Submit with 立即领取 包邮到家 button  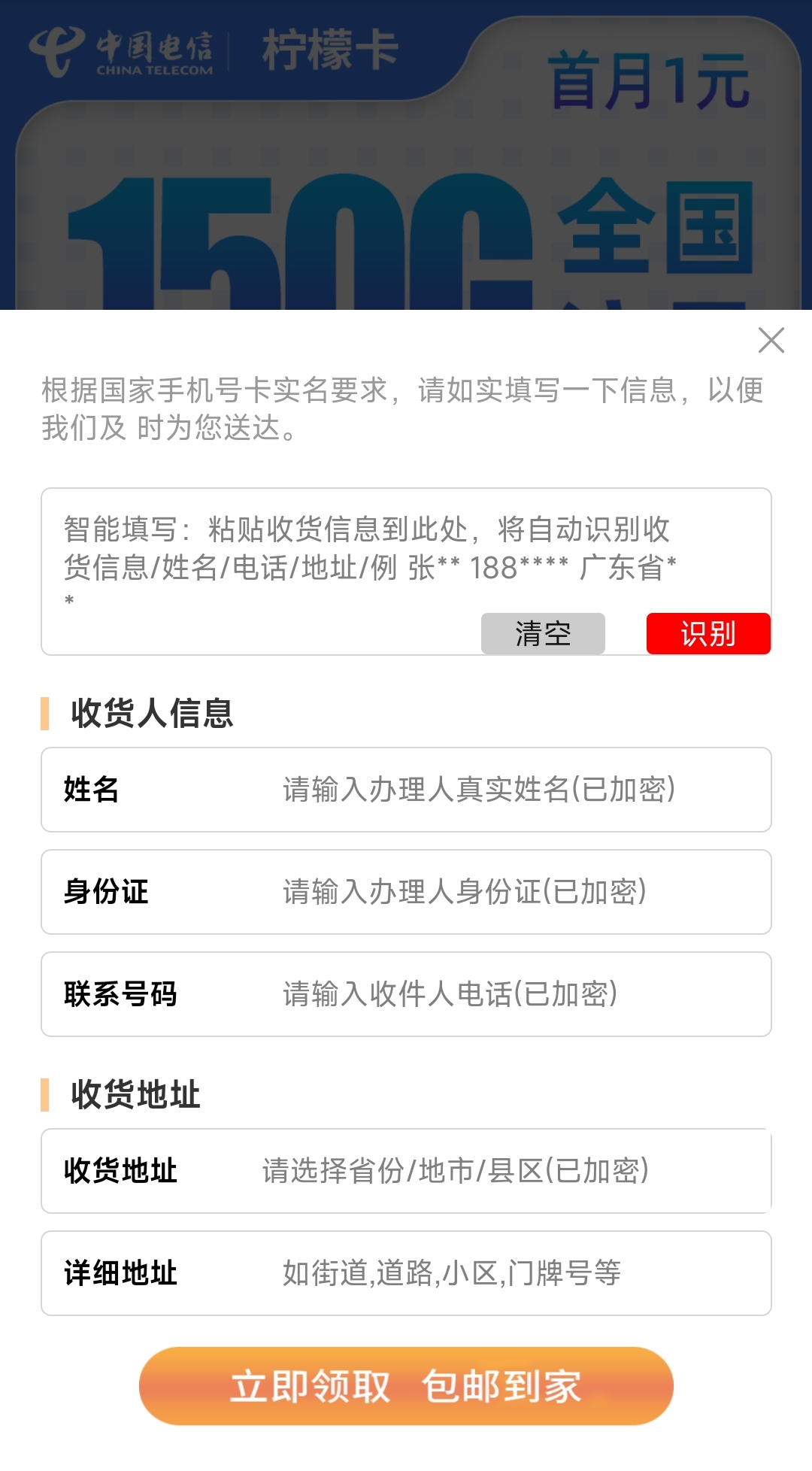click(x=406, y=1386)
